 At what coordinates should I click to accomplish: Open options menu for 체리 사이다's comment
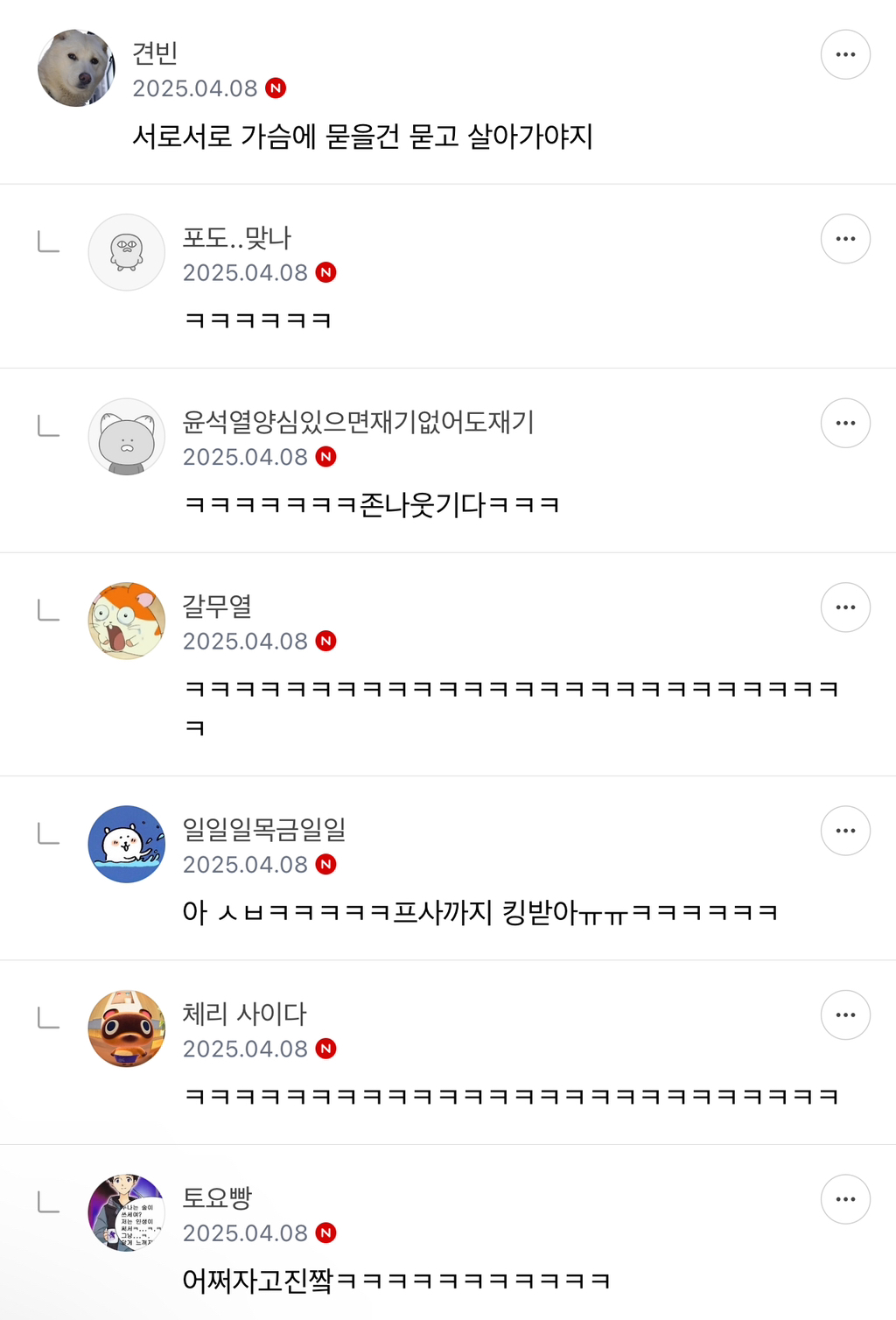coord(845,1014)
